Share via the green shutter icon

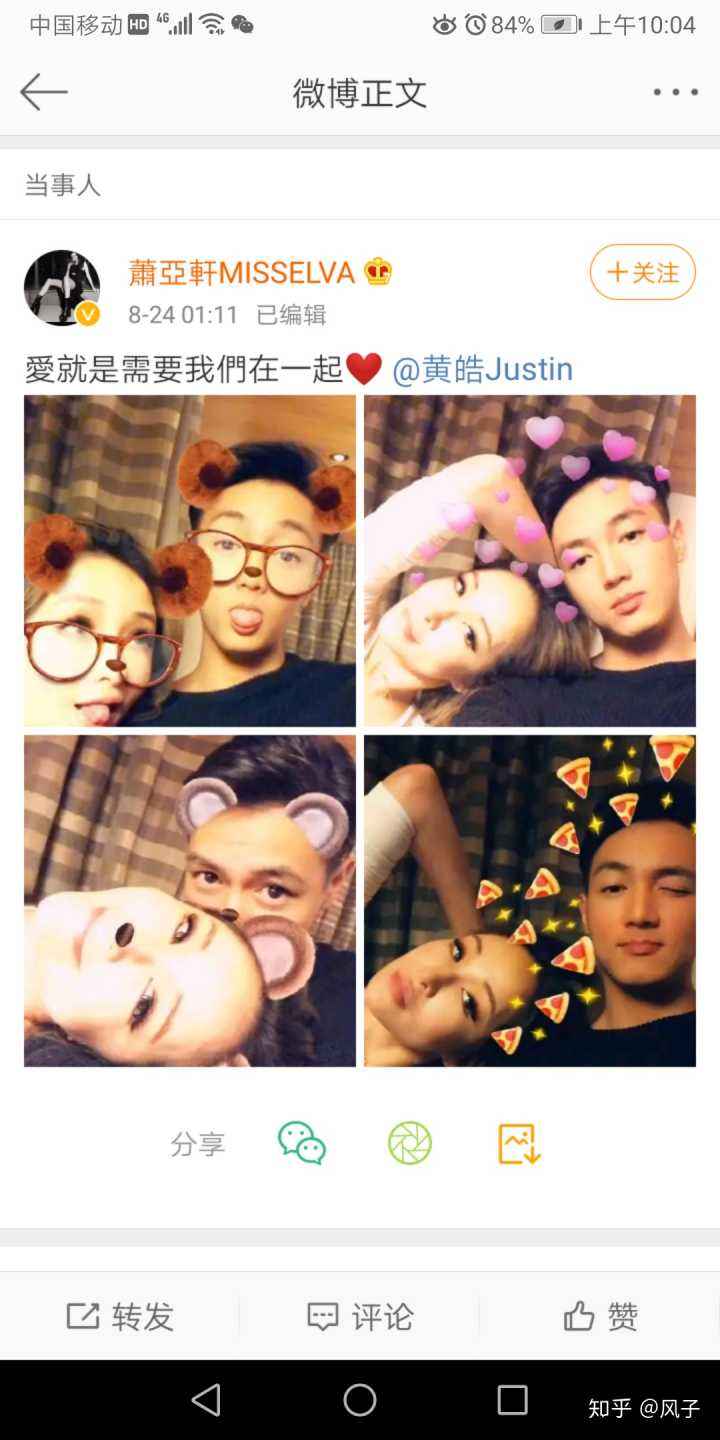[x=410, y=1143]
